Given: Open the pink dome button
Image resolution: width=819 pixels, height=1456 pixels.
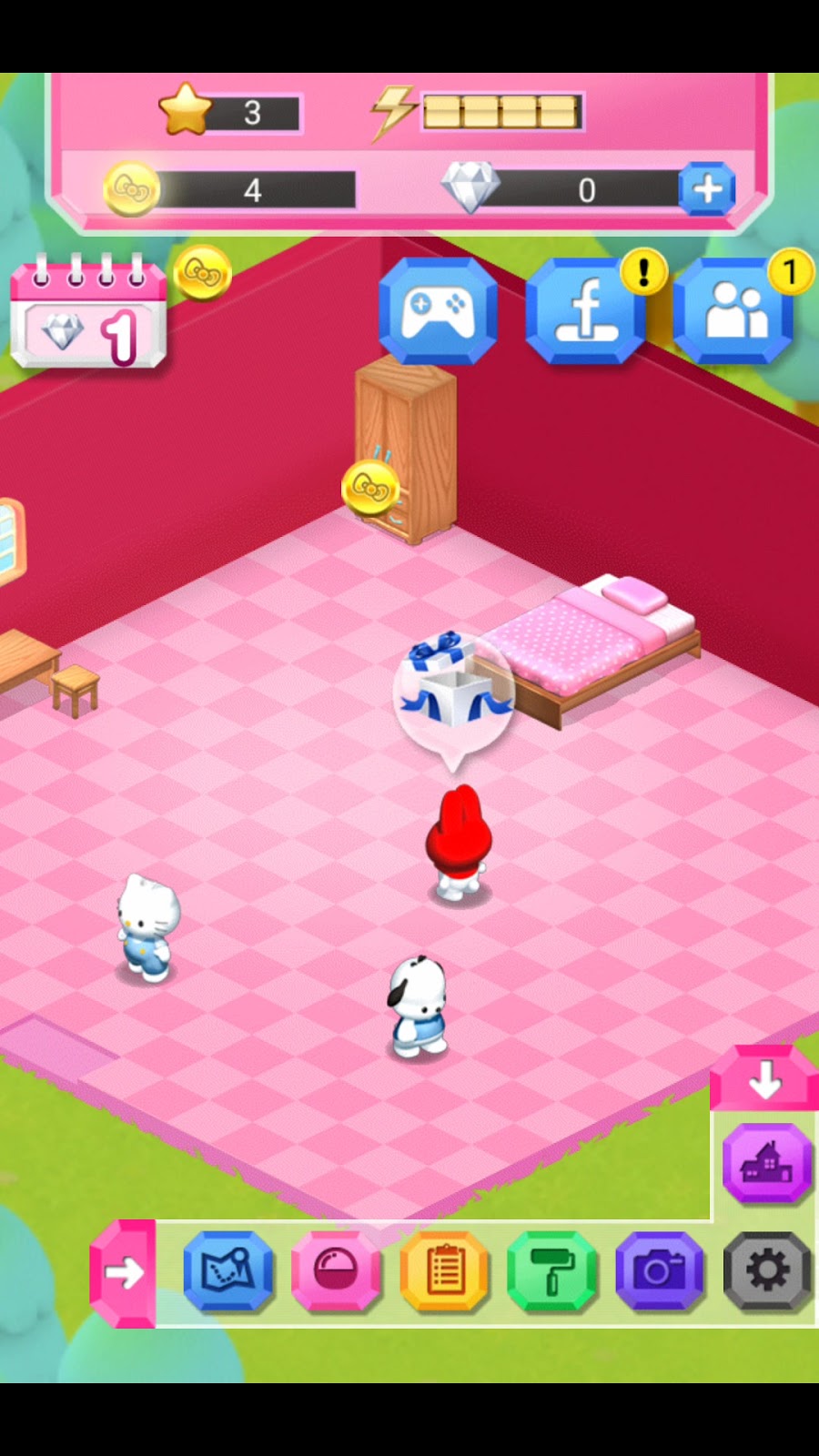Looking at the screenshot, I should [x=335, y=1271].
